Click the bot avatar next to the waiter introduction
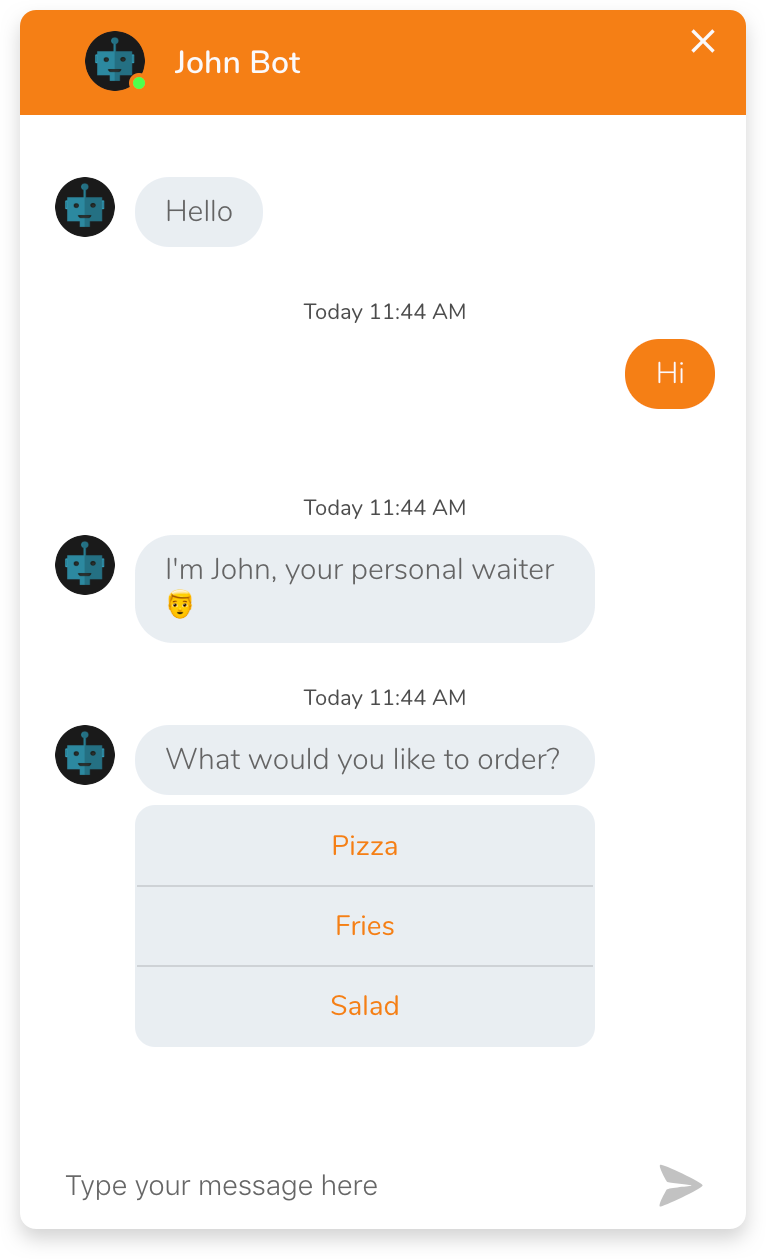This screenshot has height=1259, width=766. (x=84, y=565)
